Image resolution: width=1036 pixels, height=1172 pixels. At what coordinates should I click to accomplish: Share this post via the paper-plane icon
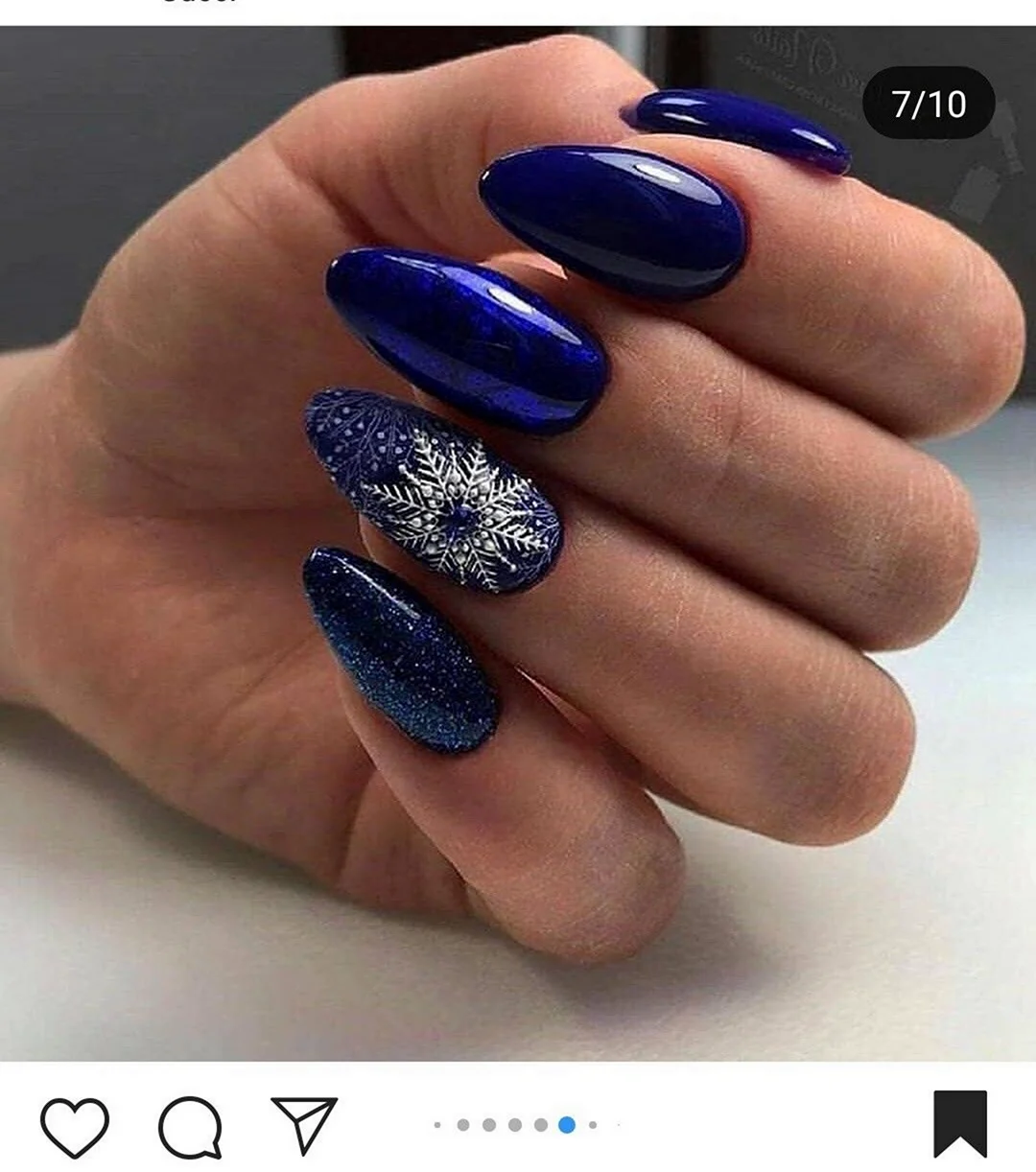[304, 1124]
